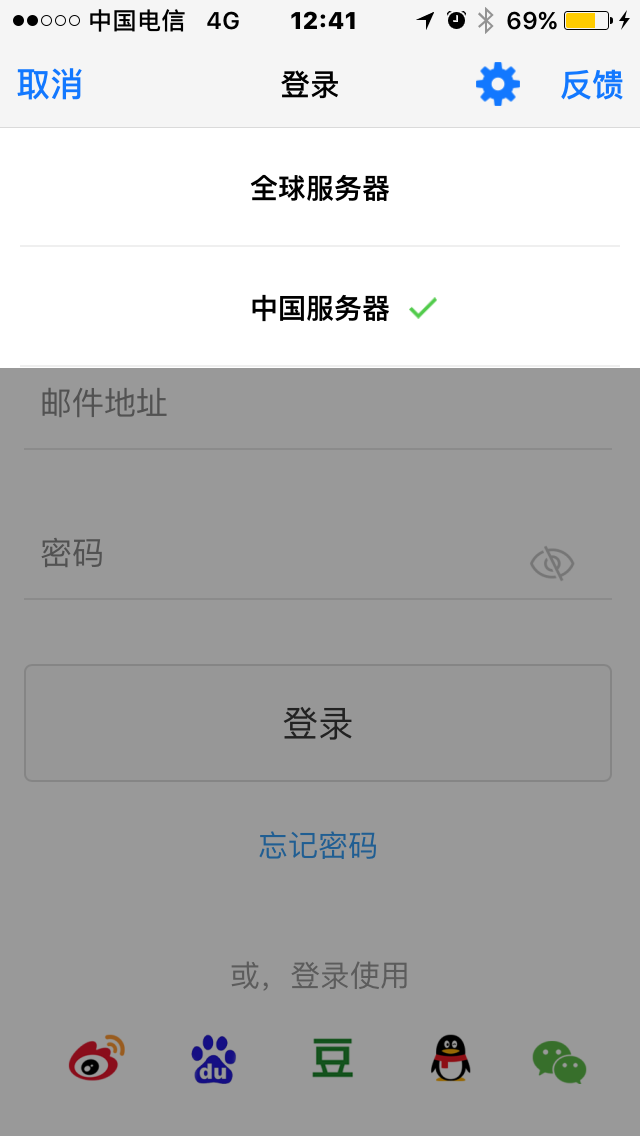Viewport: 640px width, 1136px height.
Task: Log in with WeChat
Action: click(x=560, y=1062)
